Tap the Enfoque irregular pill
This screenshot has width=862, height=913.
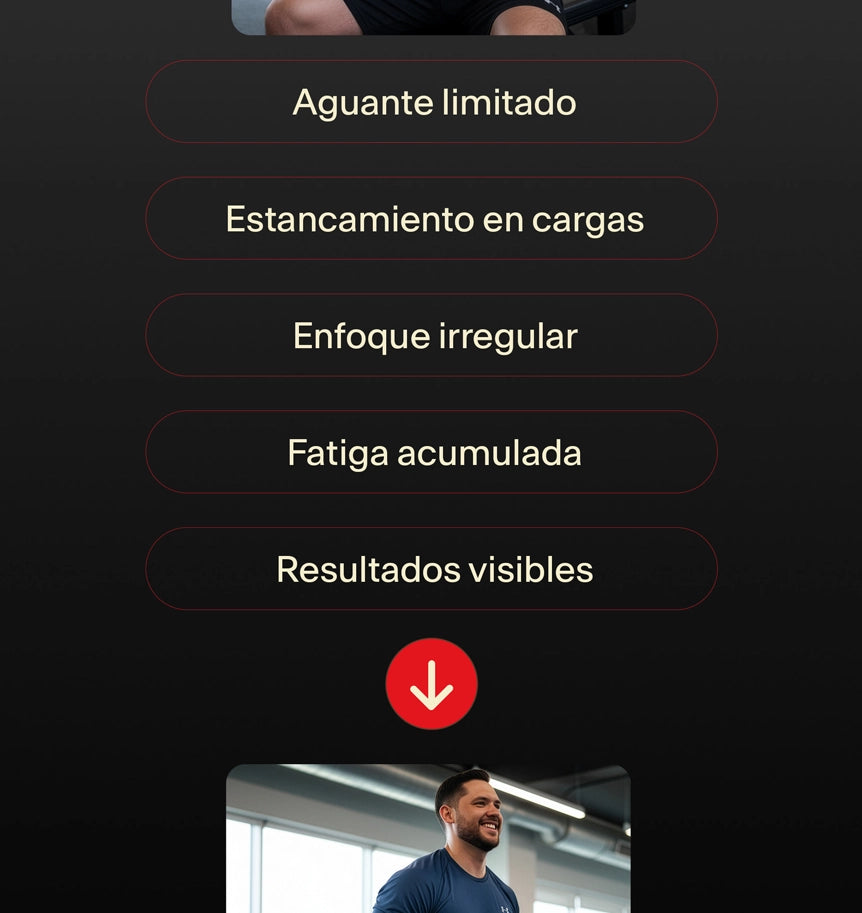point(431,336)
